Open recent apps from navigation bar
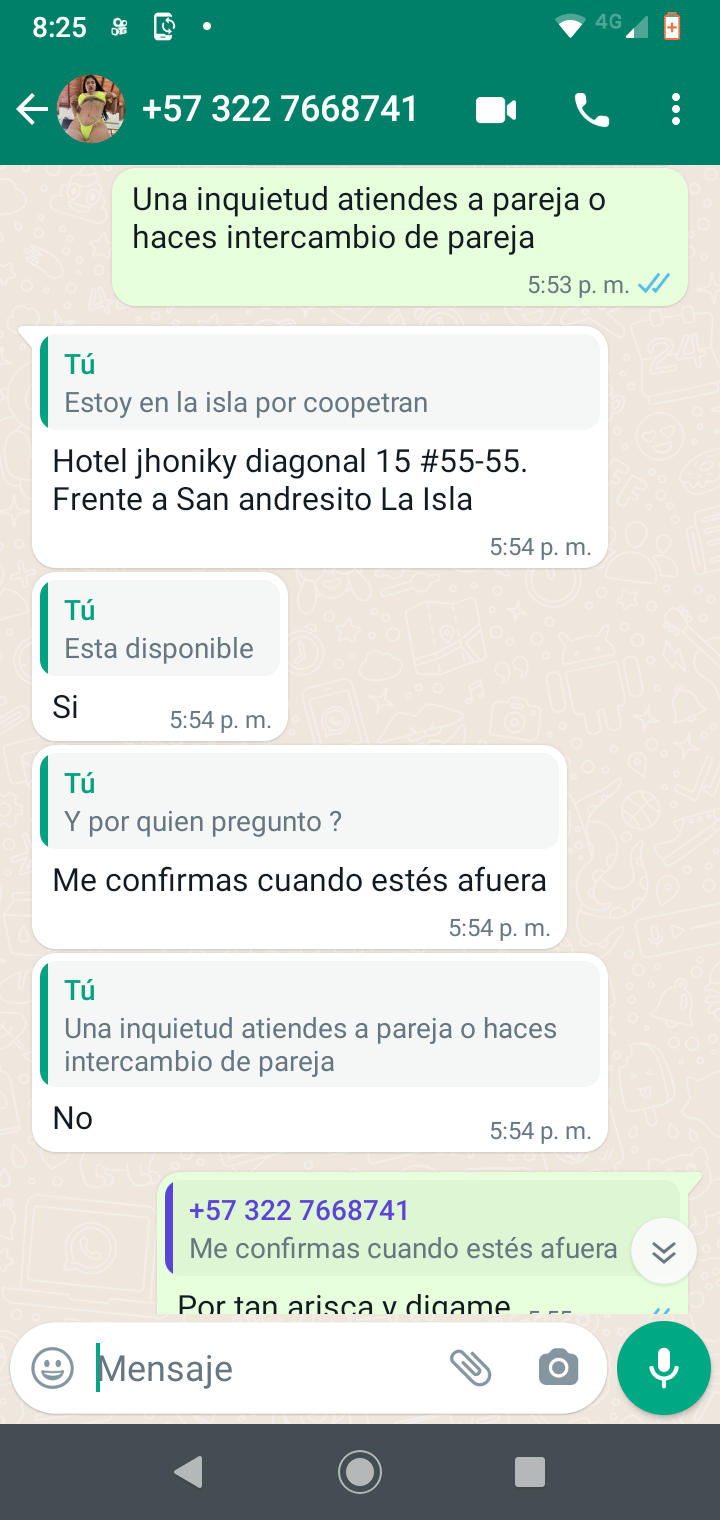 tap(530, 1472)
